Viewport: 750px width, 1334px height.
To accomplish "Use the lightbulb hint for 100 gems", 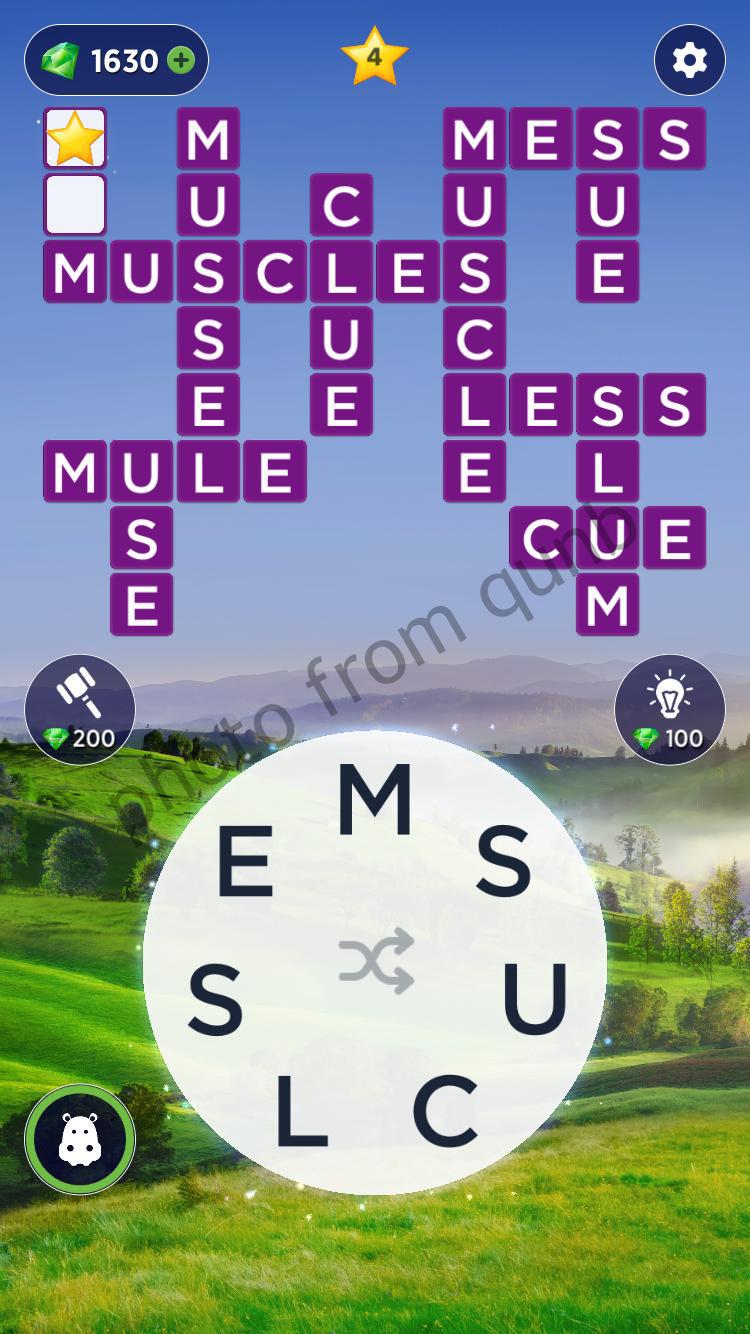I will (669, 709).
